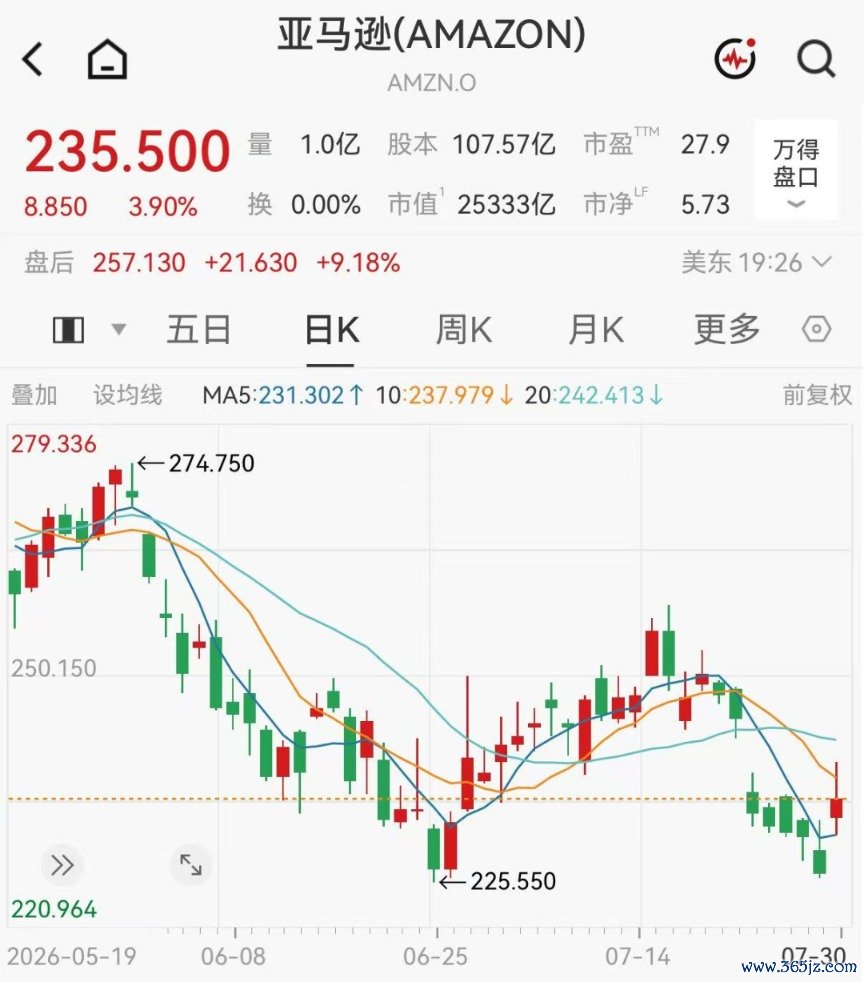This screenshot has height=982, width=864.
Task: Tap the double-arrow chart scroll button
Action: (x=62, y=866)
